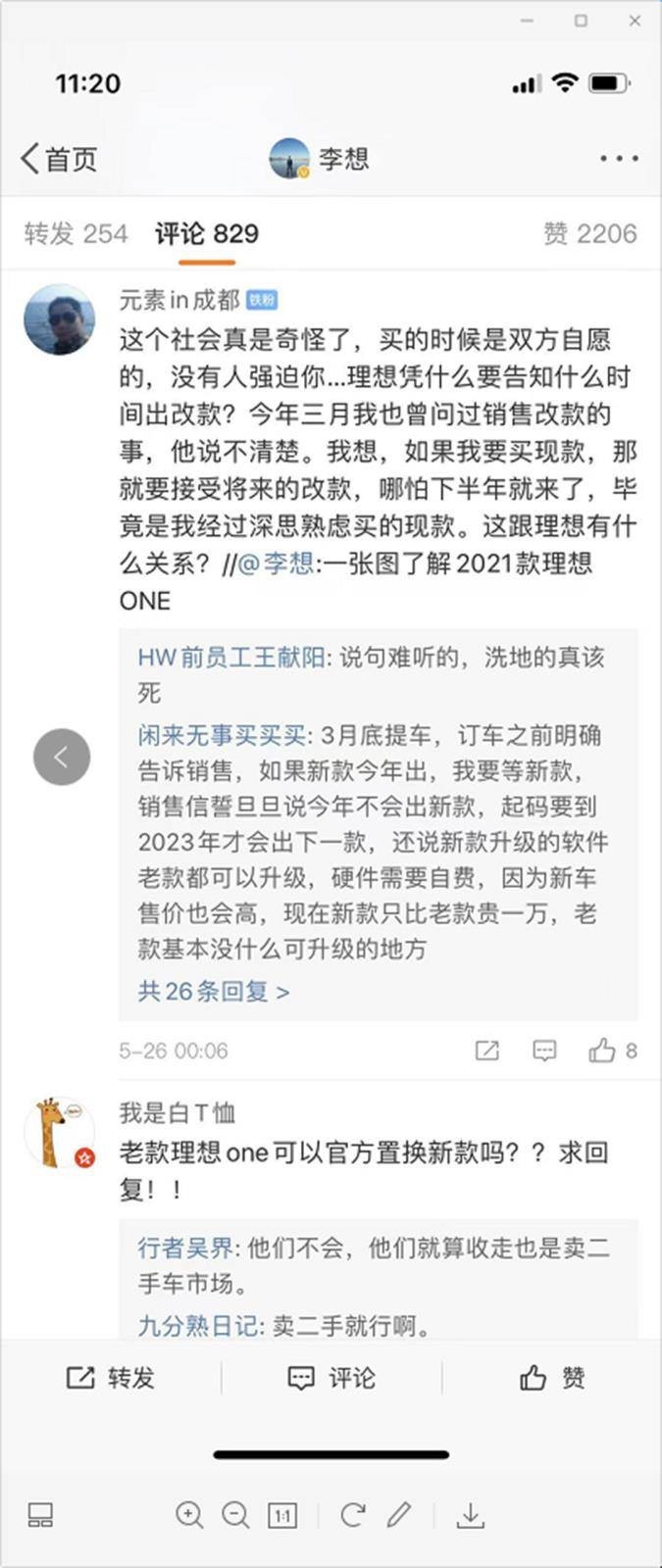Viewport: 662px width, 1568px height.
Task: Rotate the image
Action: pos(352,1515)
